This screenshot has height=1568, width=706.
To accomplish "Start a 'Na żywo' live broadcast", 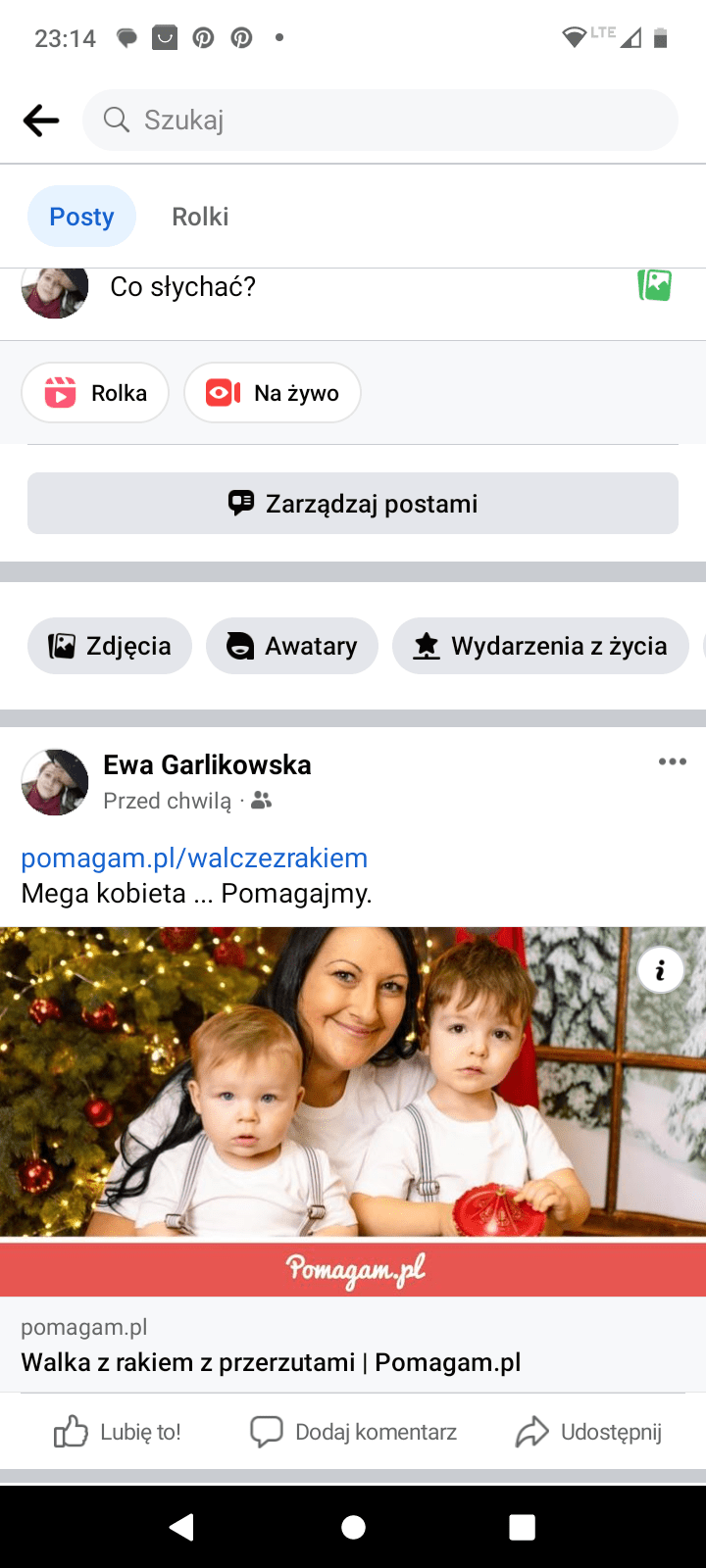I will [x=273, y=393].
